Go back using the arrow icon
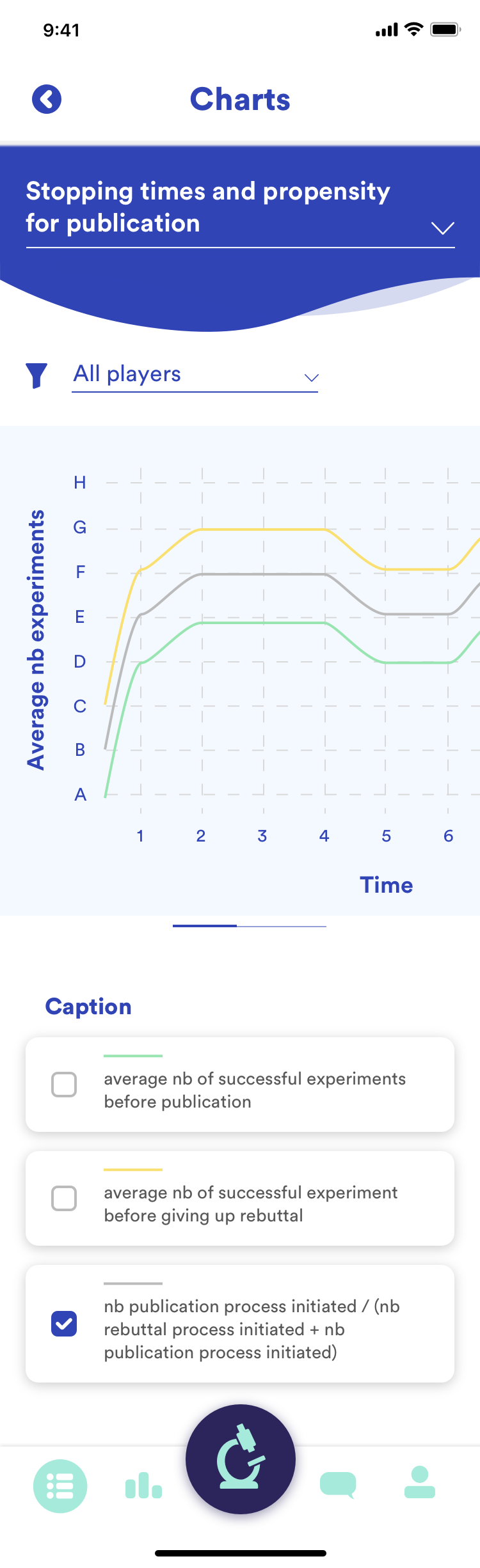 47,99
